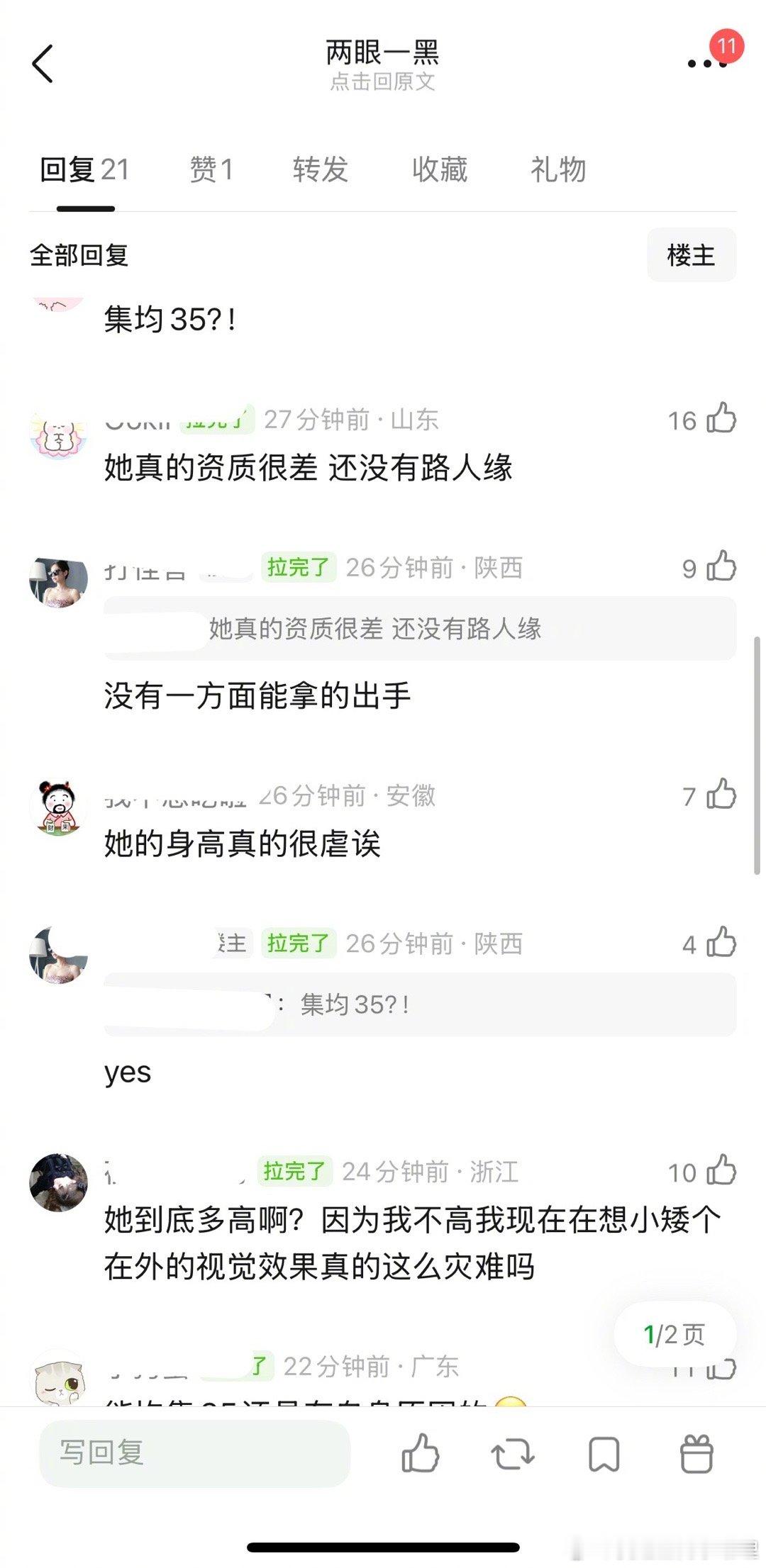Open the 收藏 tab
The height and width of the screenshot is (1568, 766).
coord(438,170)
